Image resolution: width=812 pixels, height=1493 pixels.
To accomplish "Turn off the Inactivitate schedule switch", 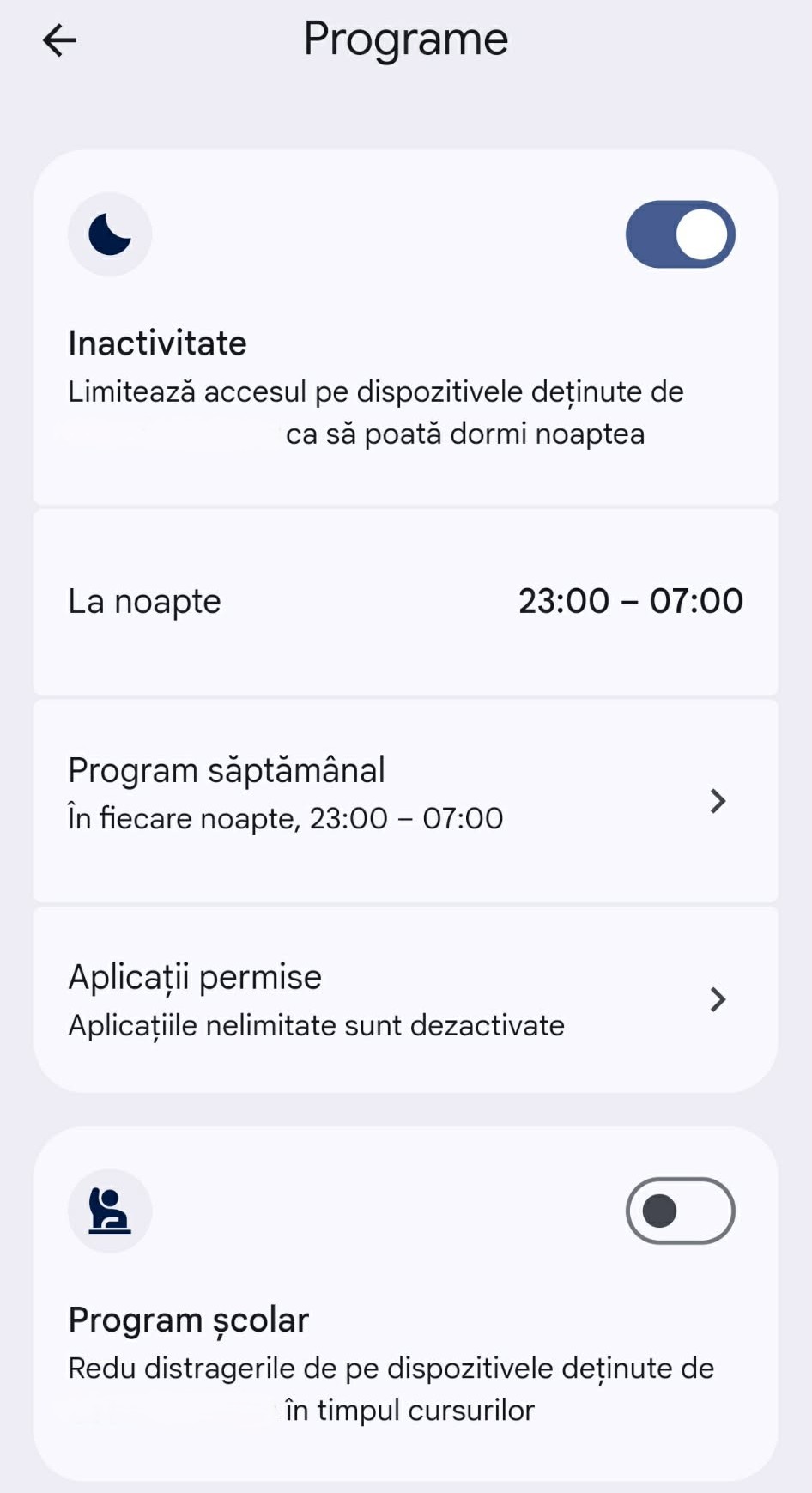I will (680, 234).
